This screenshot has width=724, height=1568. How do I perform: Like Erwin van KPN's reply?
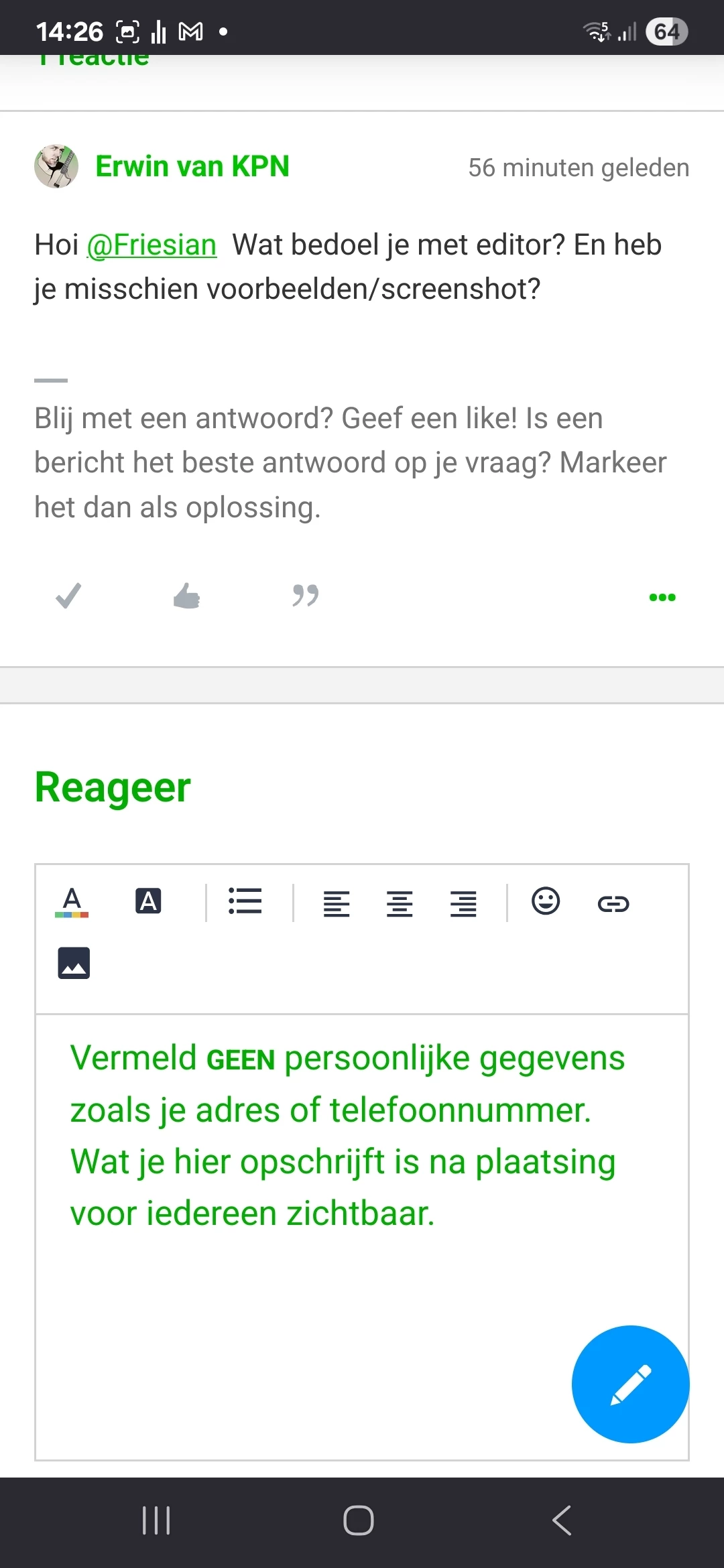(186, 596)
